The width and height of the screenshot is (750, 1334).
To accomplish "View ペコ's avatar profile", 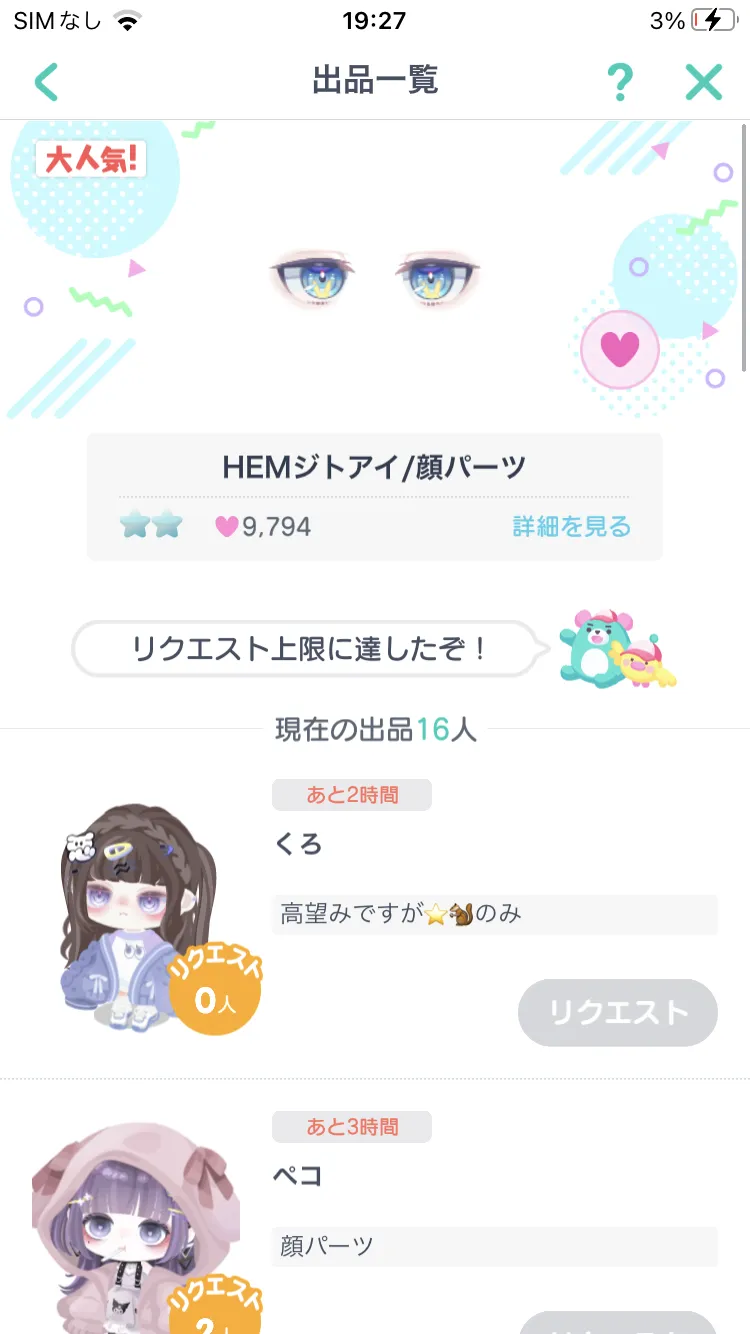I will pyautogui.click(x=136, y=1226).
